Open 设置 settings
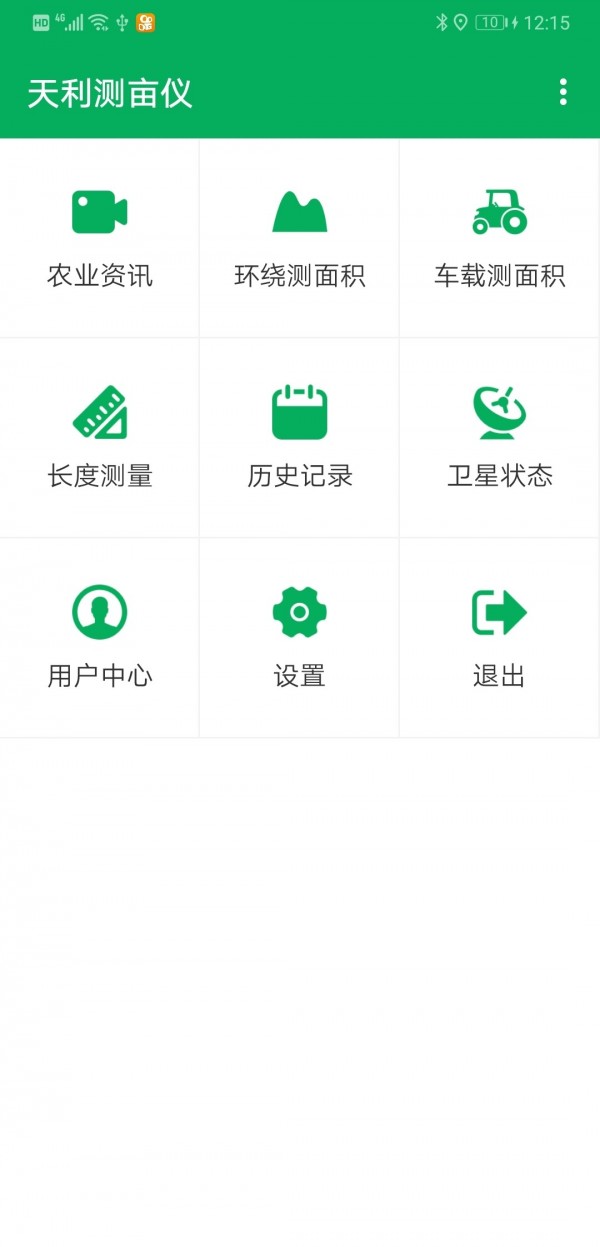This screenshot has width=600, height=1247. (x=300, y=638)
